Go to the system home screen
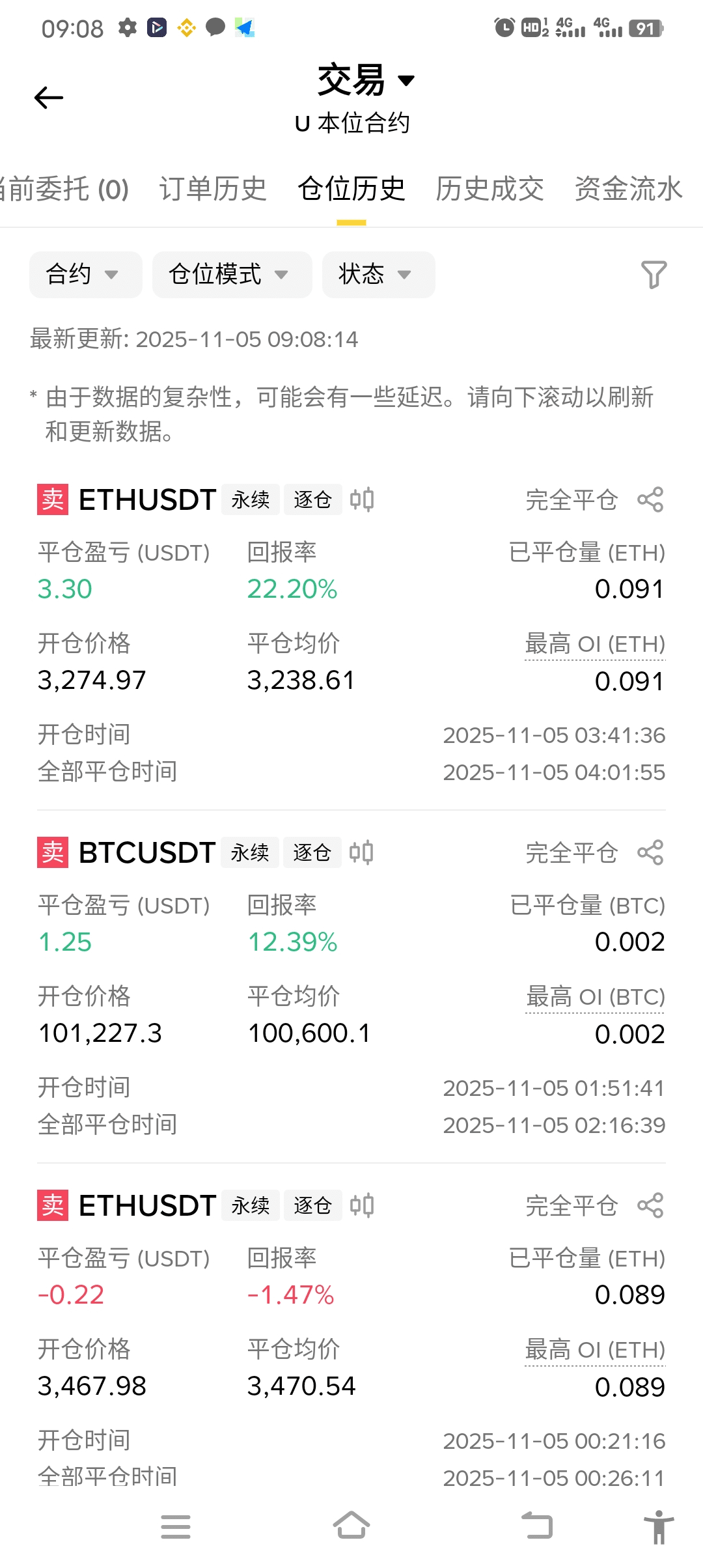The image size is (703, 1568). tap(351, 1526)
